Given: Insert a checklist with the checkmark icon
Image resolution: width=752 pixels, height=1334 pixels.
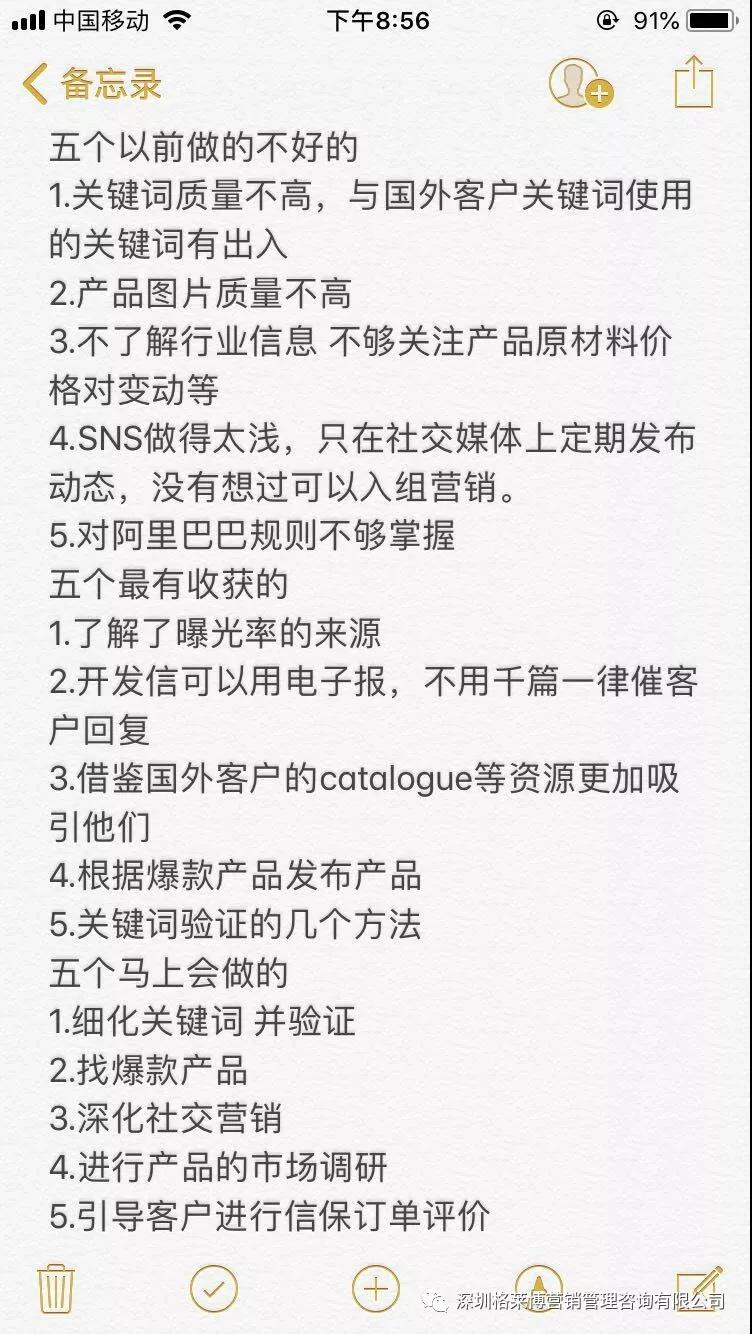Looking at the screenshot, I should coord(214,1289).
